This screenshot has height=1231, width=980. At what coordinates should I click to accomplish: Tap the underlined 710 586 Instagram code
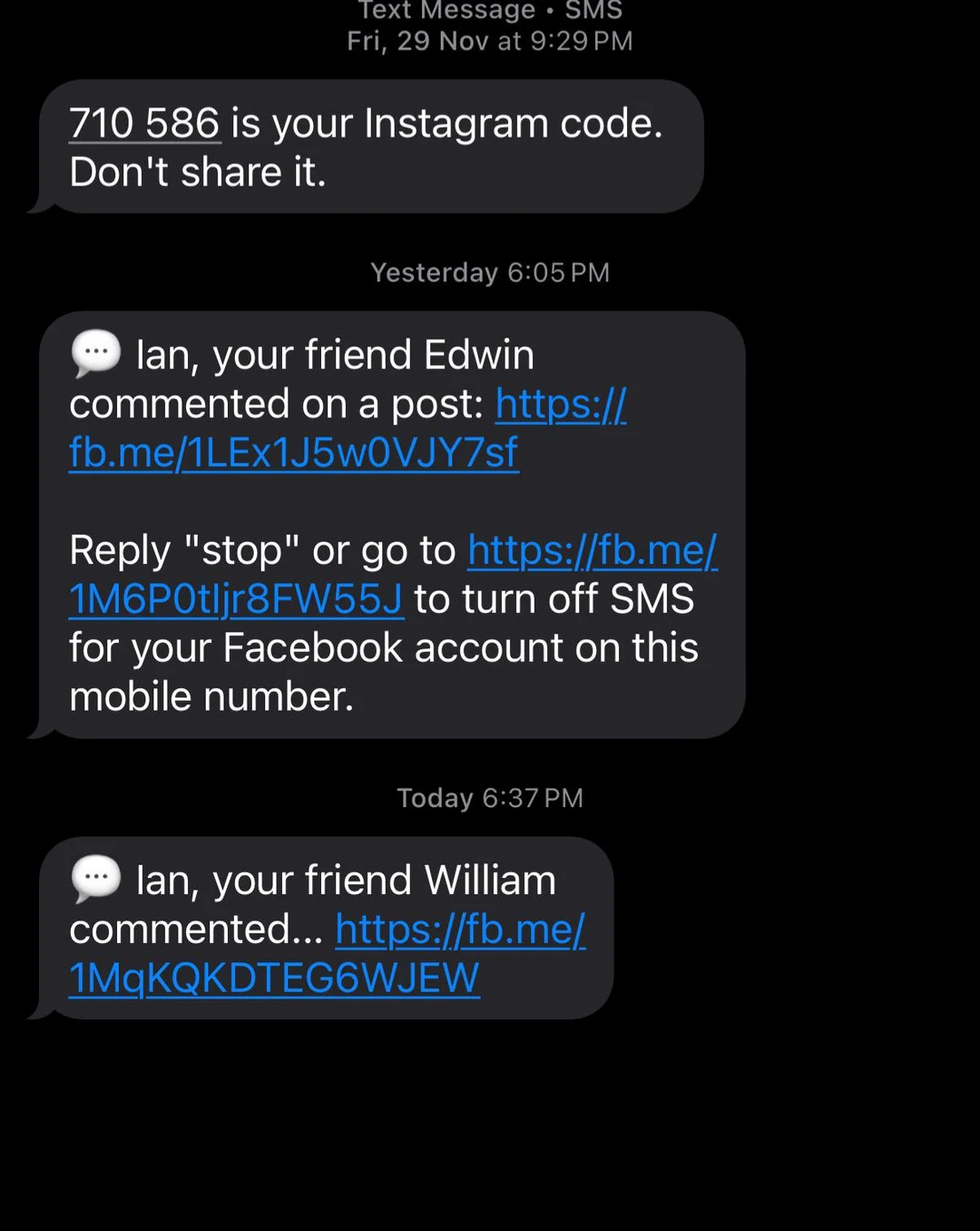point(145,123)
